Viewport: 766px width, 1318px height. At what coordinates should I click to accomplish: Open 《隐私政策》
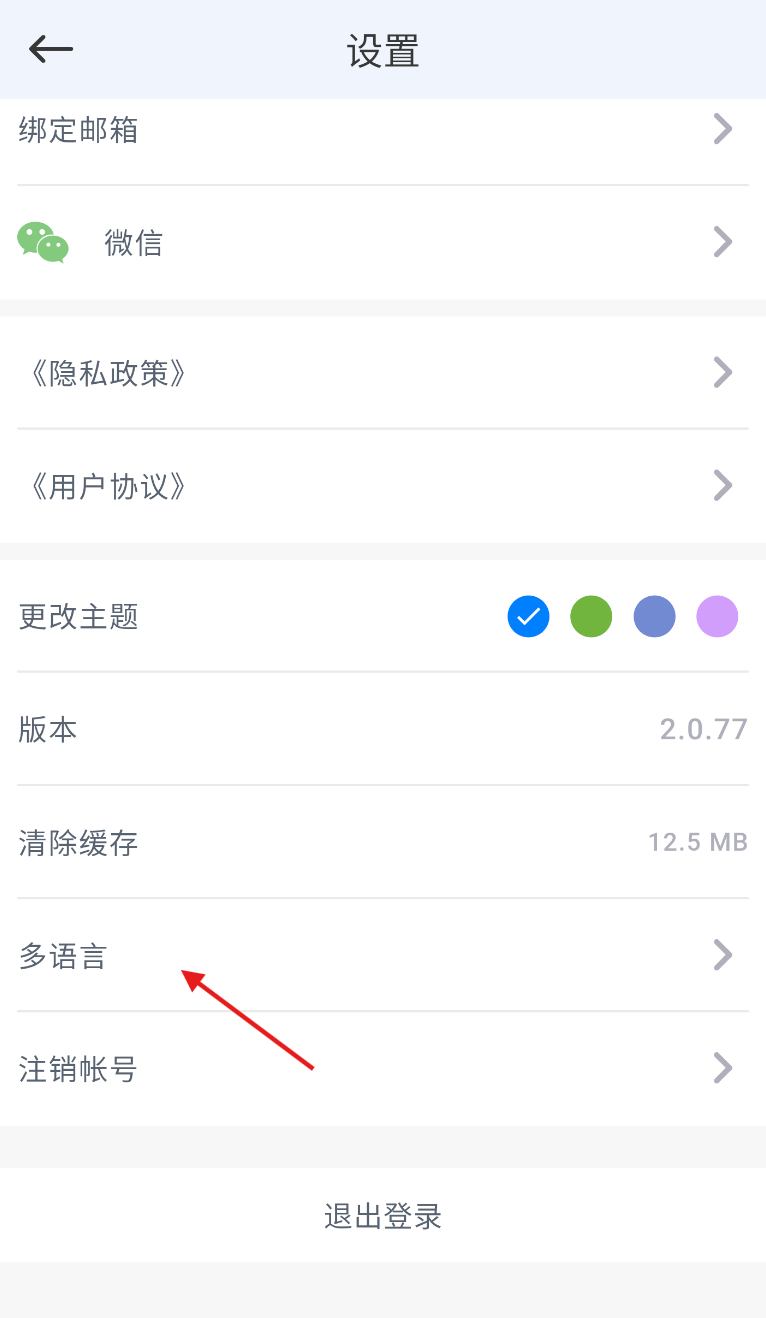(383, 373)
